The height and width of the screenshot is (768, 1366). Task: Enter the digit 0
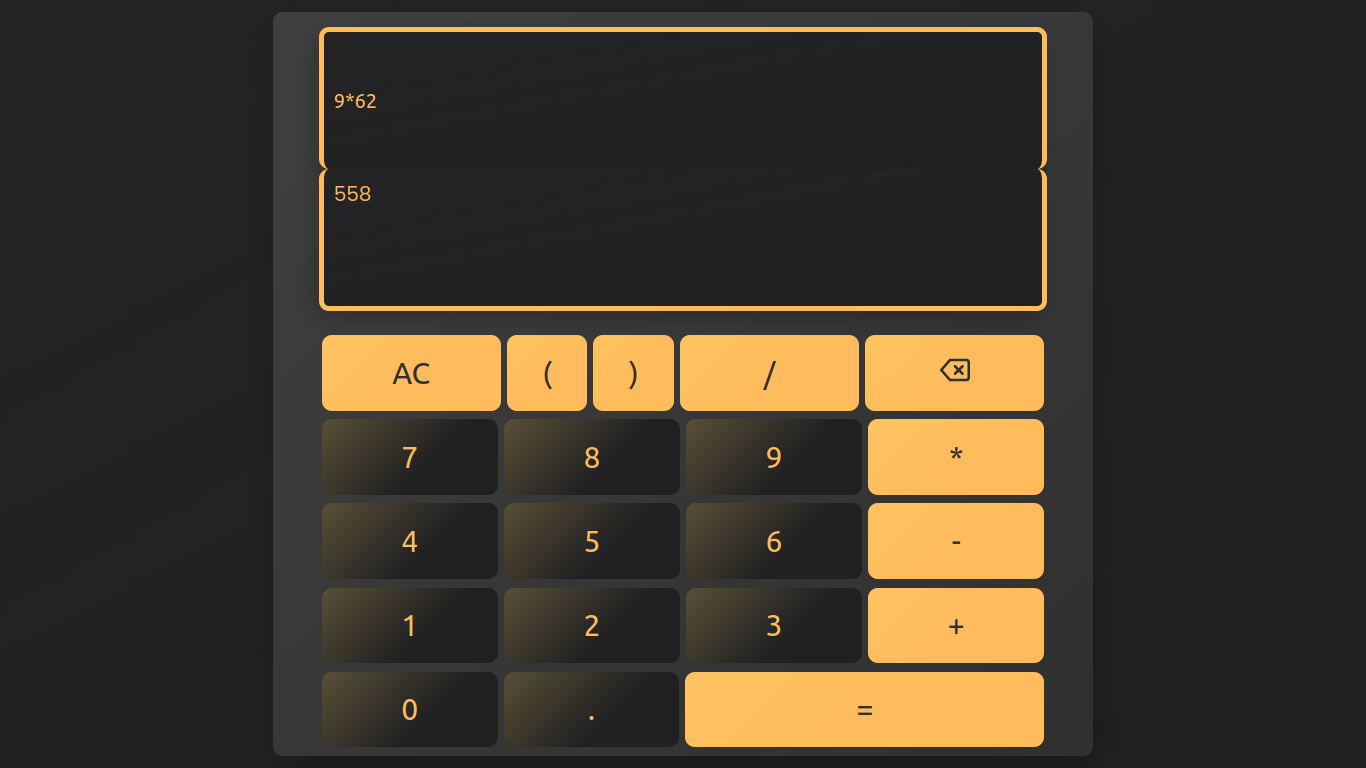tap(410, 709)
